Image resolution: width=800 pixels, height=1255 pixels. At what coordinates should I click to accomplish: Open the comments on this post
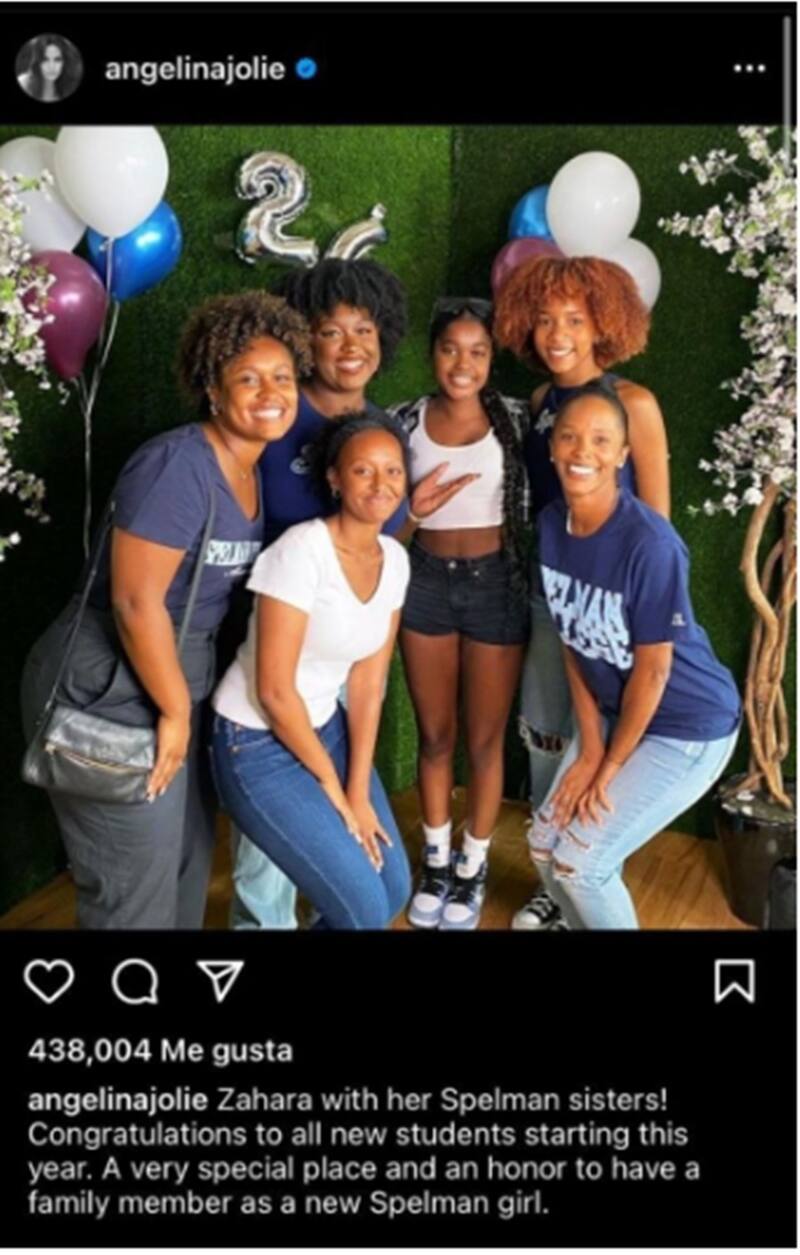134,982
